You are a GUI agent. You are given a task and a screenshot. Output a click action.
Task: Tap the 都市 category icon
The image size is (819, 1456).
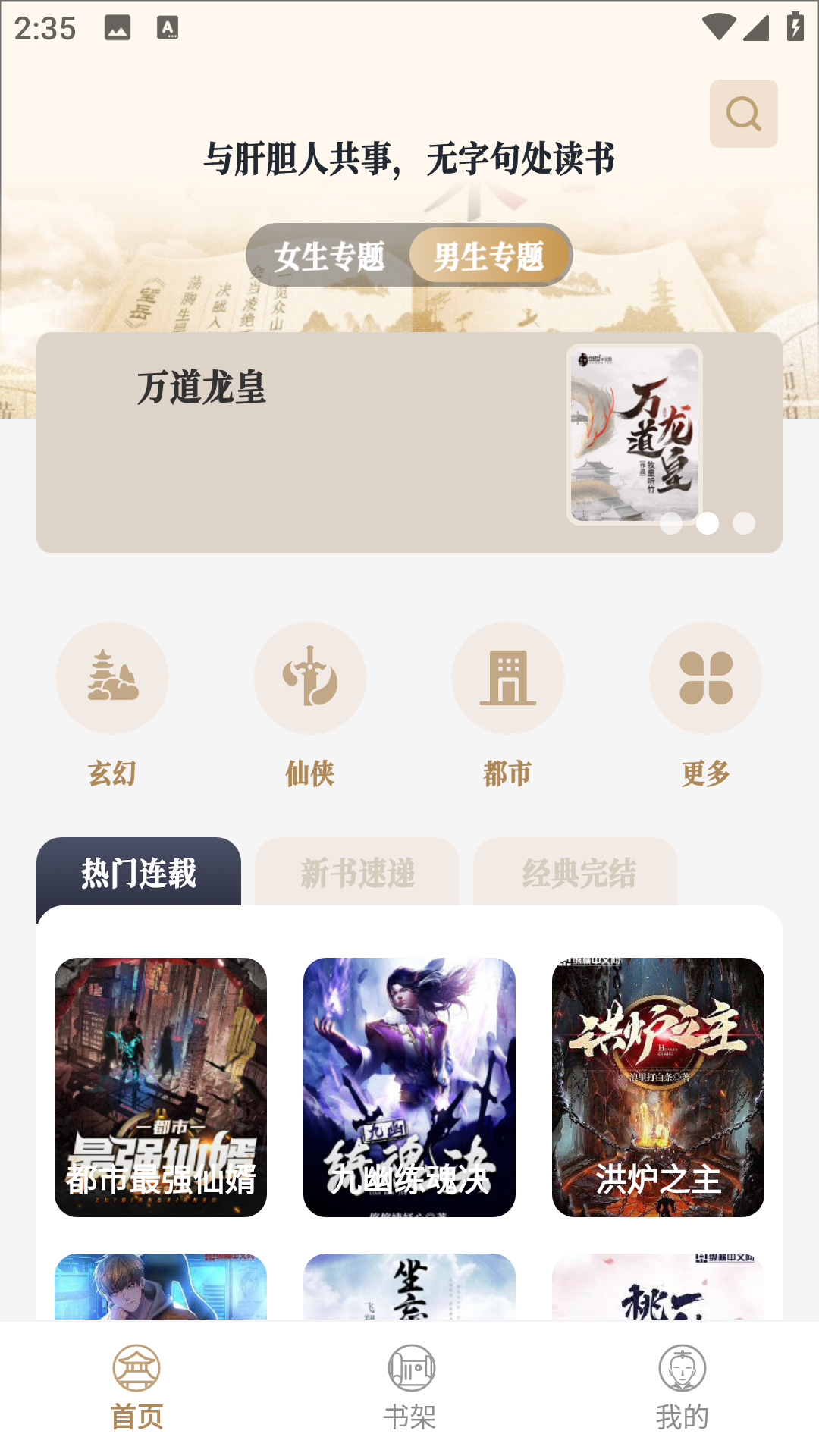pos(508,678)
